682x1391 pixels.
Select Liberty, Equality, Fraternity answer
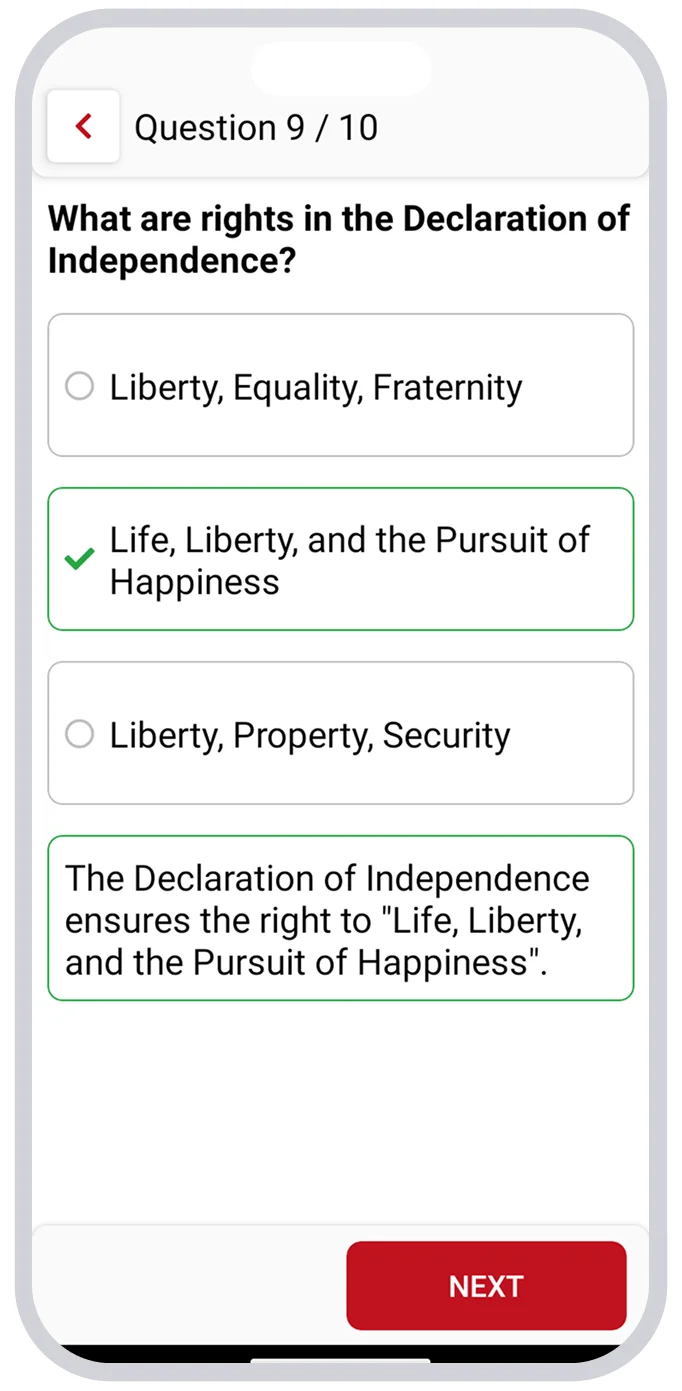(340, 386)
